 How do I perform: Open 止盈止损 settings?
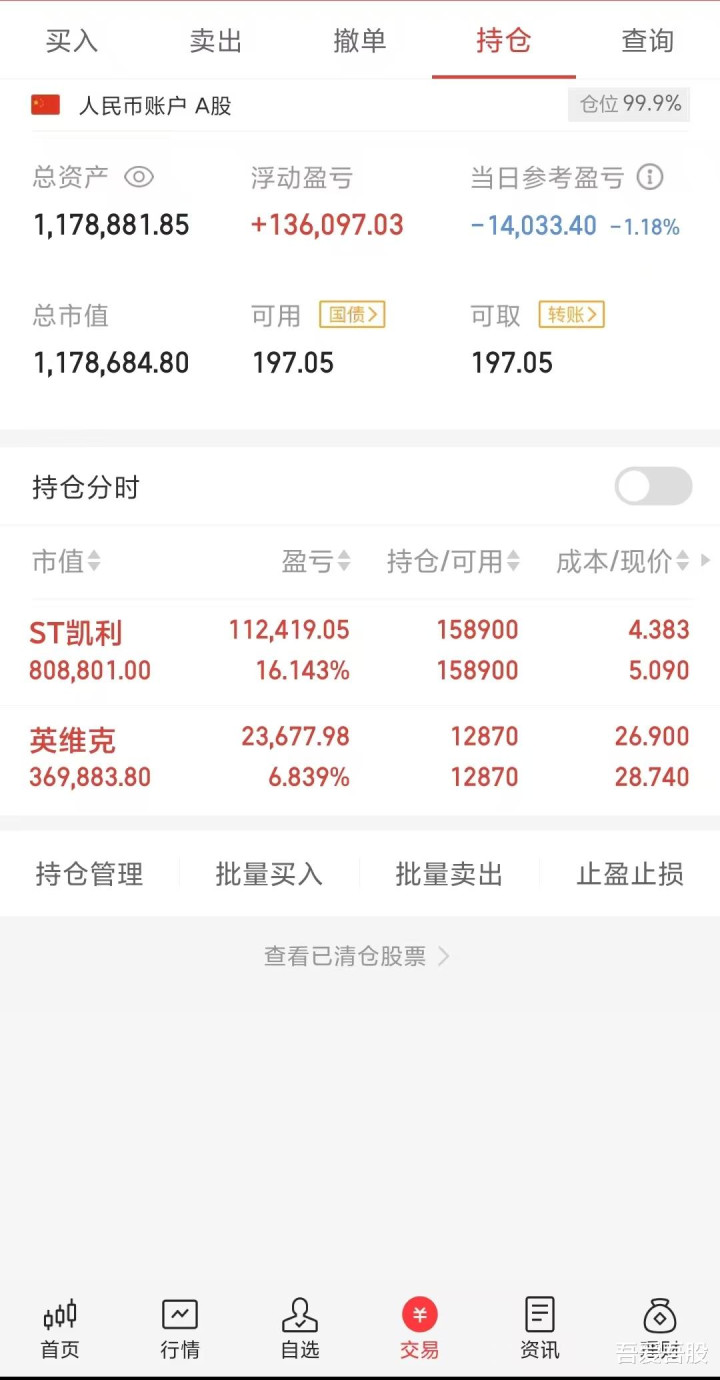pyautogui.click(x=630, y=875)
